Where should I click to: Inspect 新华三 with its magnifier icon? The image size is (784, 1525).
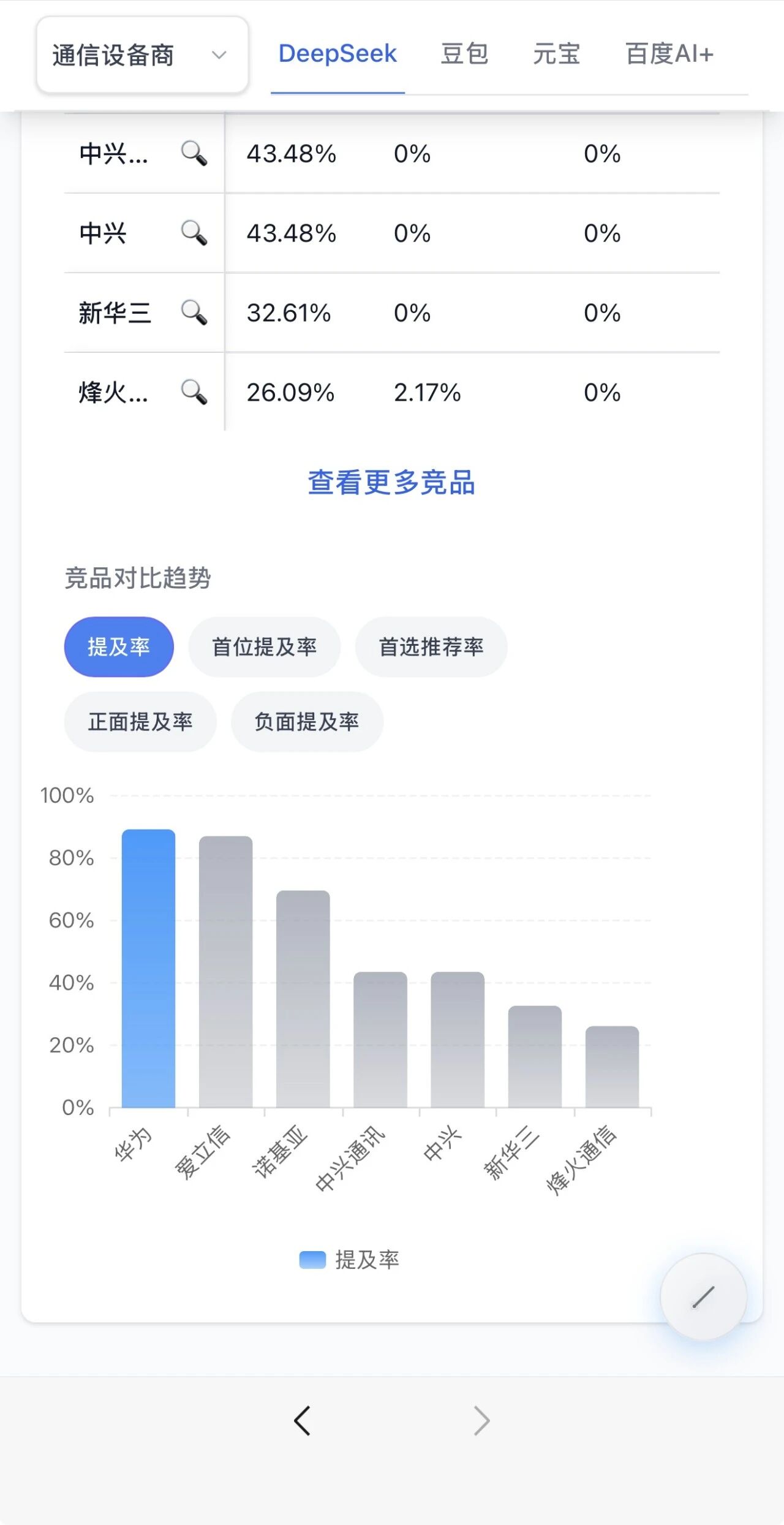tap(194, 313)
